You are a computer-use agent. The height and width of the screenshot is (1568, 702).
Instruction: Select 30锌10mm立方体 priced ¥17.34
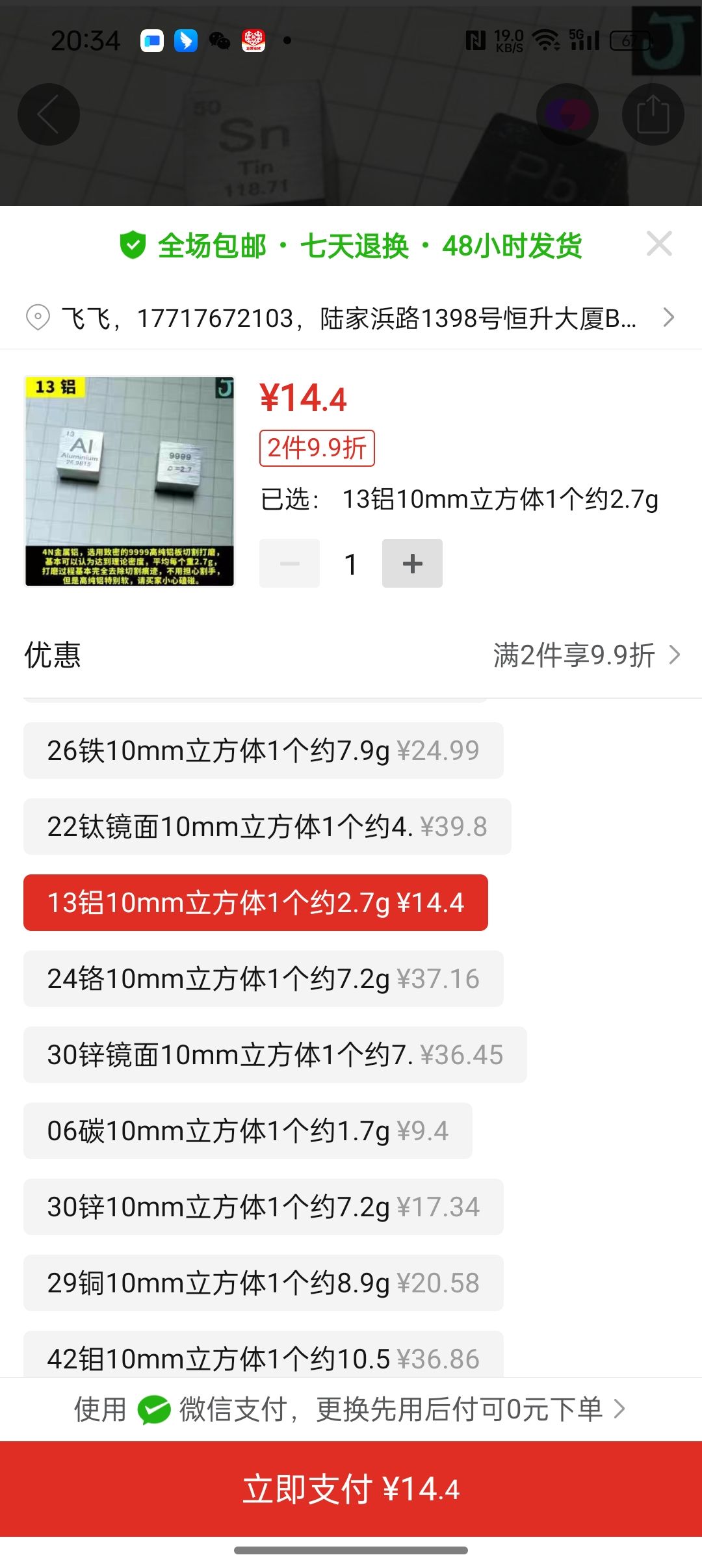click(x=263, y=1207)
